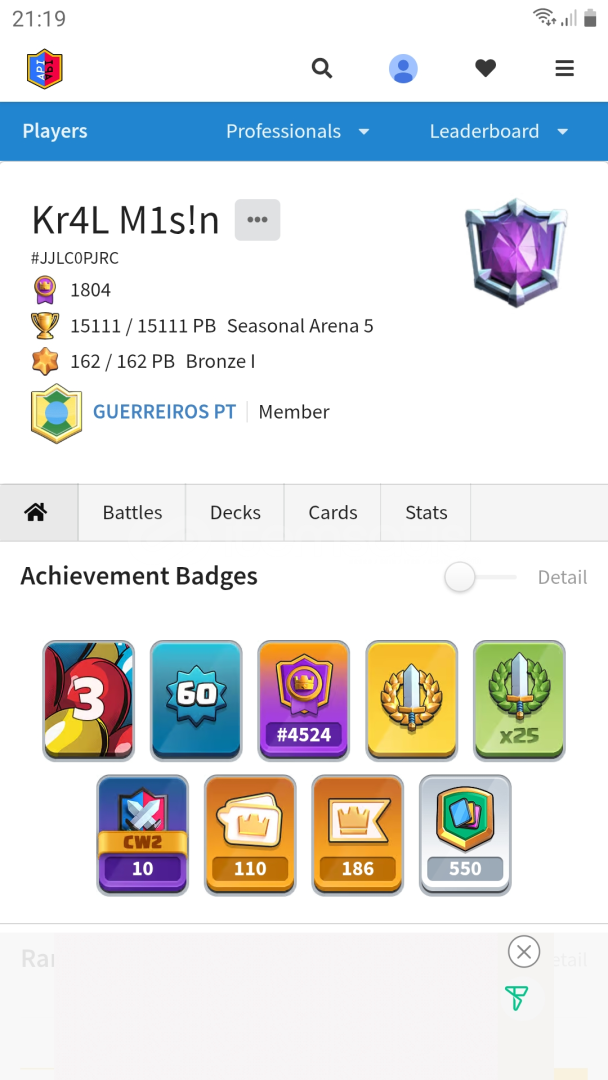
Task: Open the account profile icon
Action: (x=403, y=69)
